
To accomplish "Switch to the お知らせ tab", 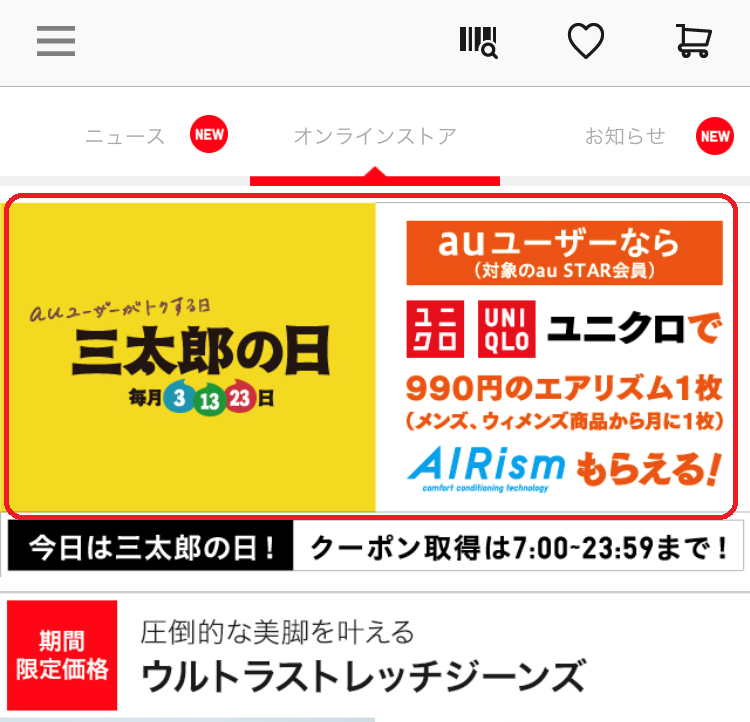I will point(626,136).
